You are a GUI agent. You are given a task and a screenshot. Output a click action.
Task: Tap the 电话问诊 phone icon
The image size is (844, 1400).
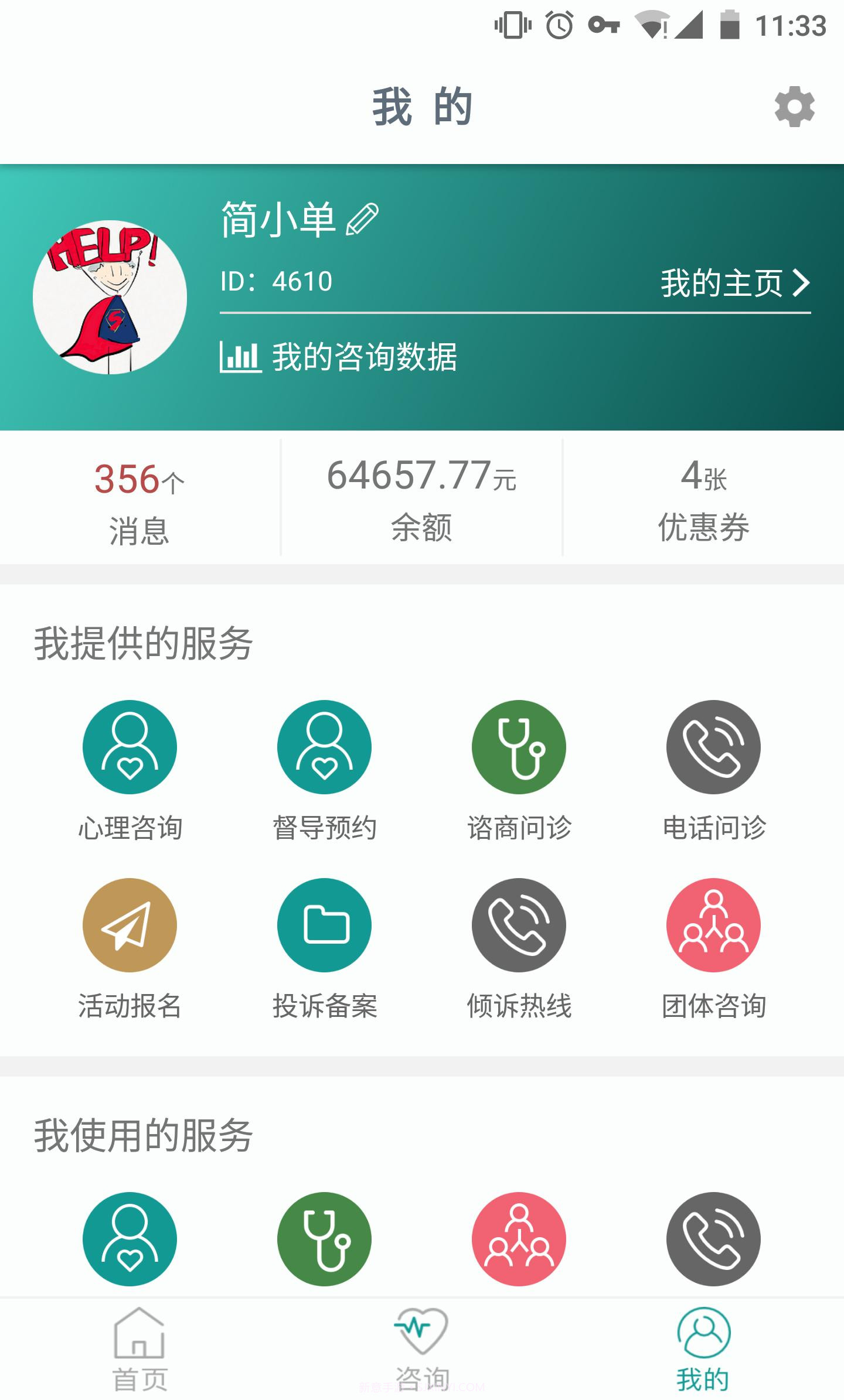pos(714,748)
